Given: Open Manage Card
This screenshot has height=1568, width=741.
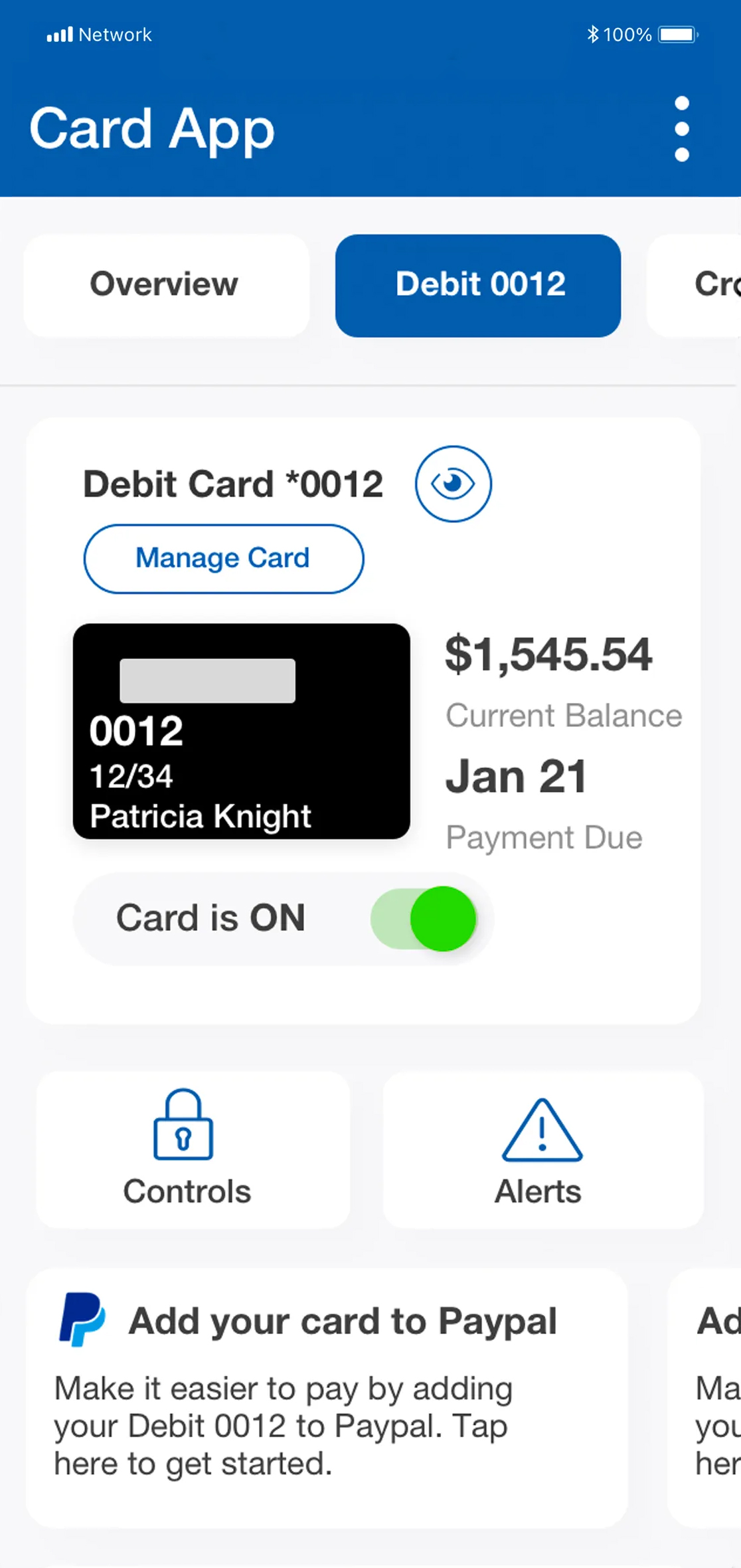Looking at the screenshot, I should (223, 558).
